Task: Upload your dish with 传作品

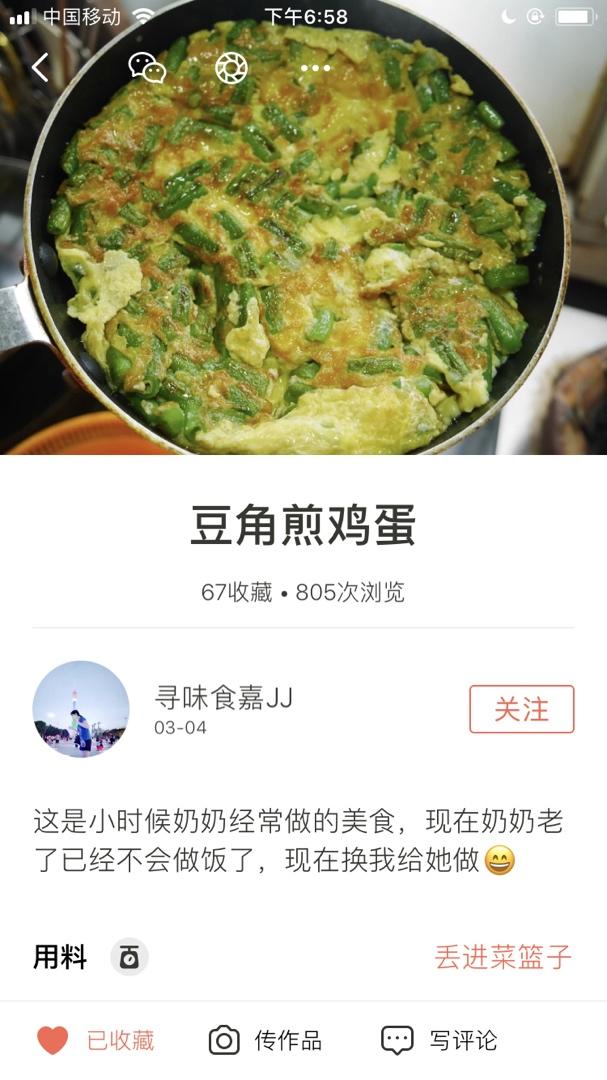Action: (266, 1040)
